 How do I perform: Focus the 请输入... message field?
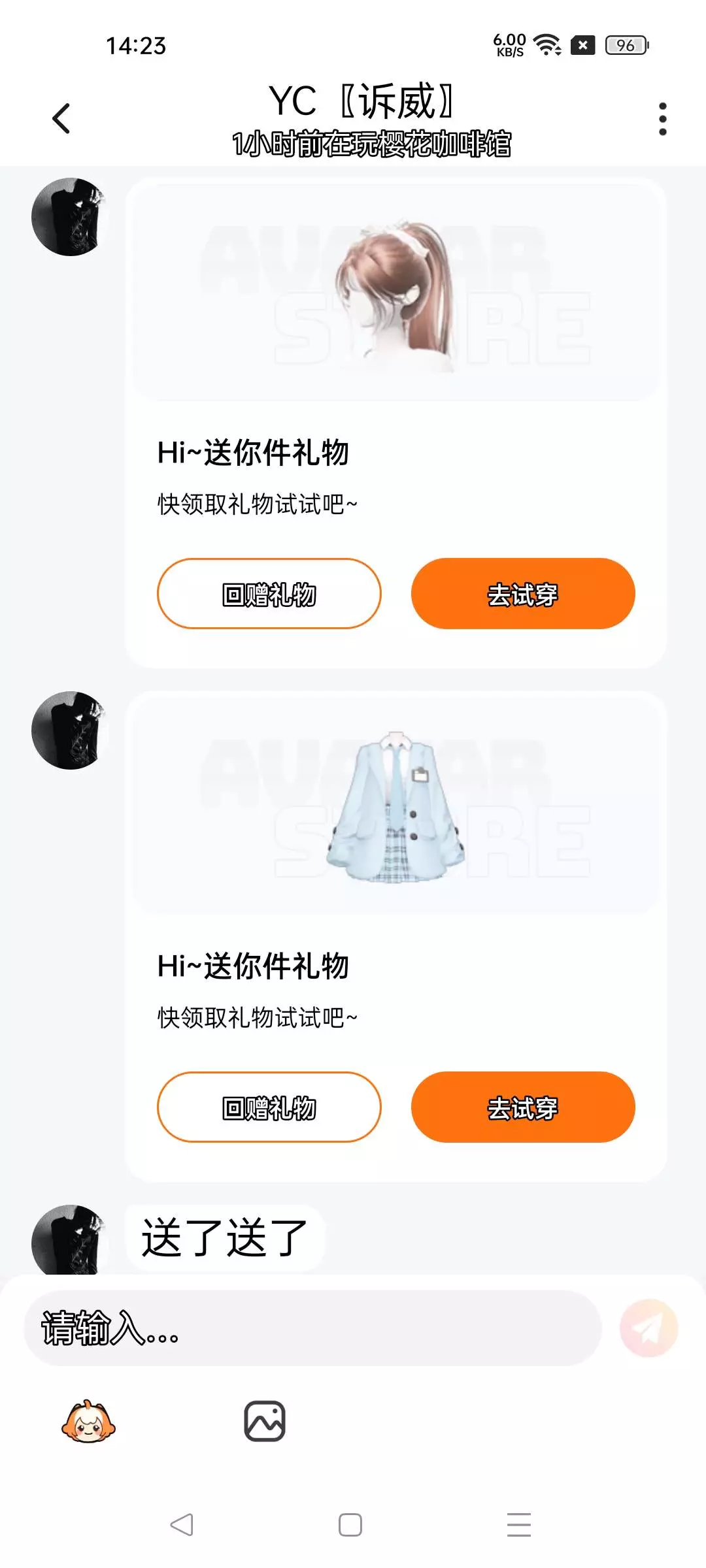[x=312, y=1328]
